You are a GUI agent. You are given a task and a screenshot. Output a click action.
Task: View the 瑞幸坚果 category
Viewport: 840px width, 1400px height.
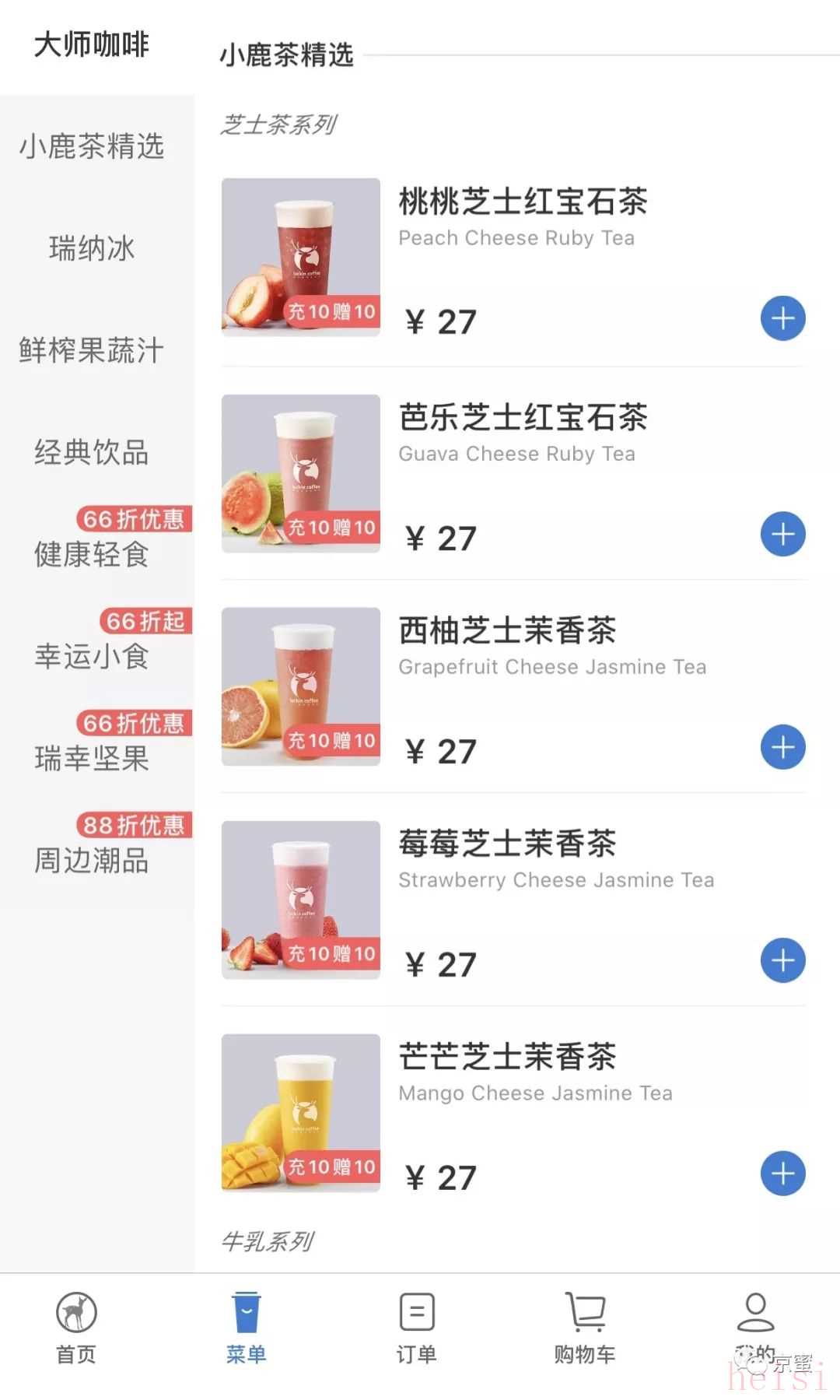[92, 759]
